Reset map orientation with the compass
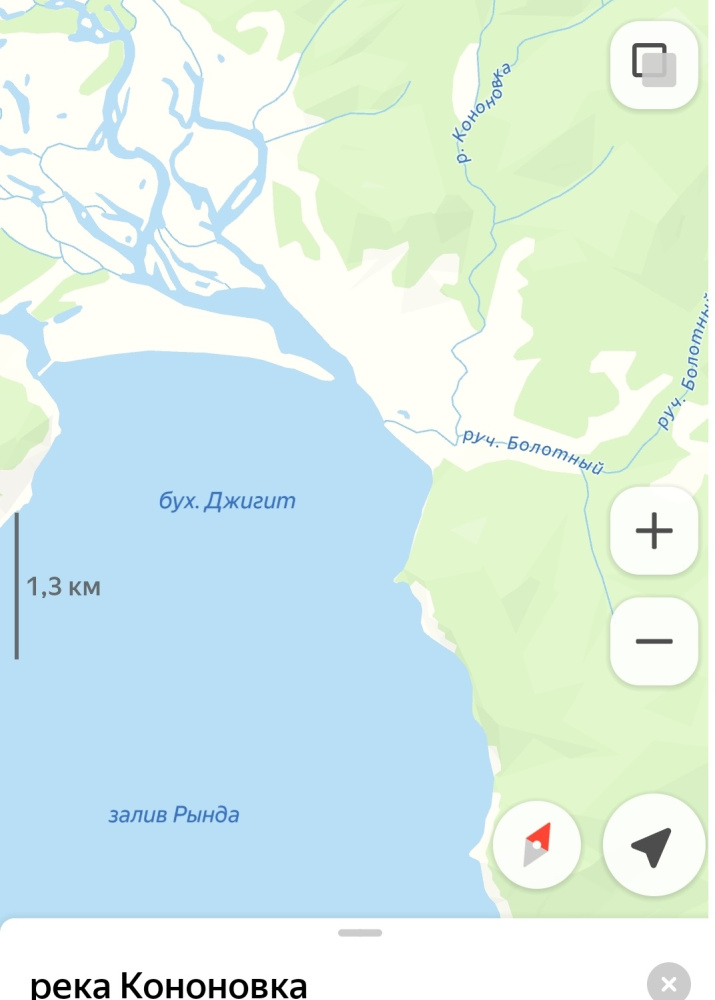Image resolution: width=715 pixels, height=1000 pixels. click(x=537, y=846)
